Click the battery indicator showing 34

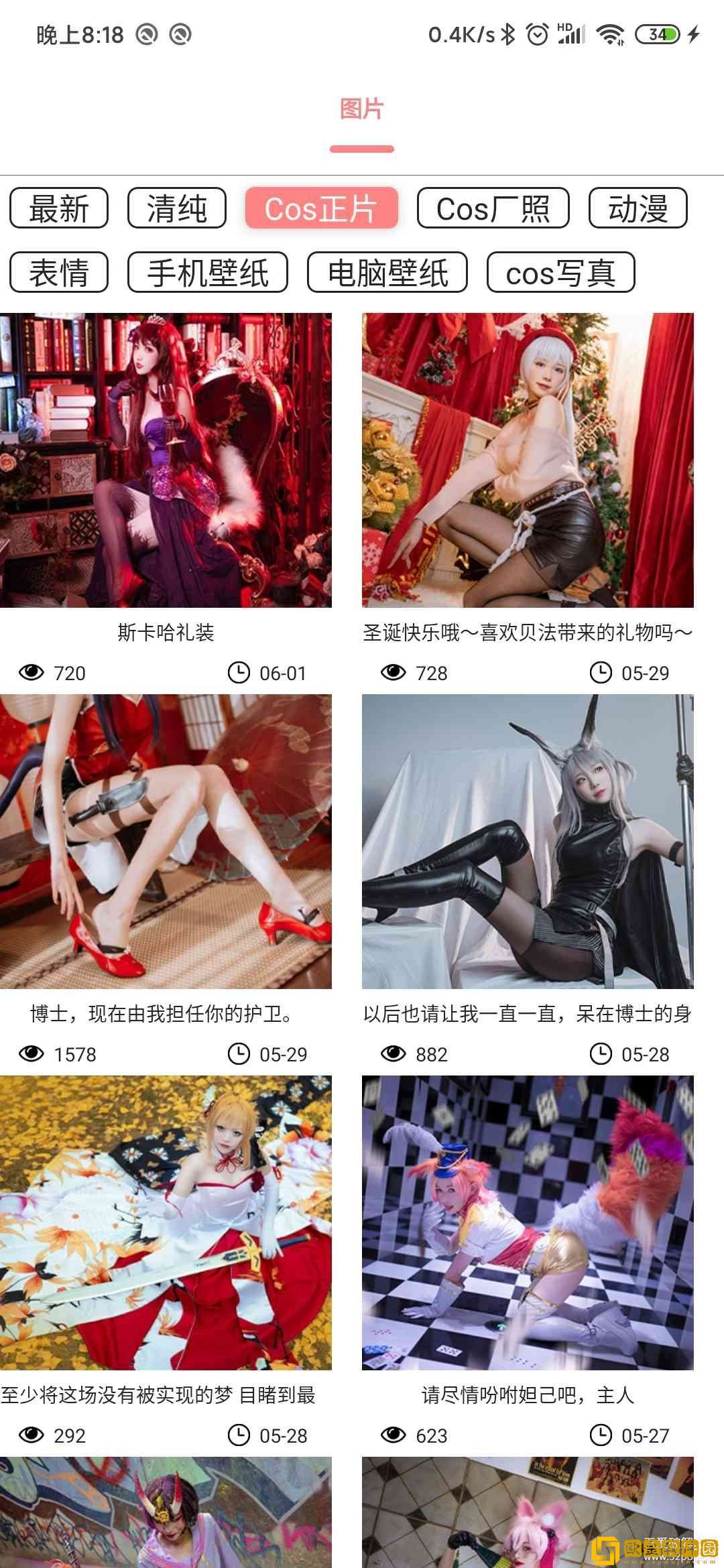(x=658, y=34)
